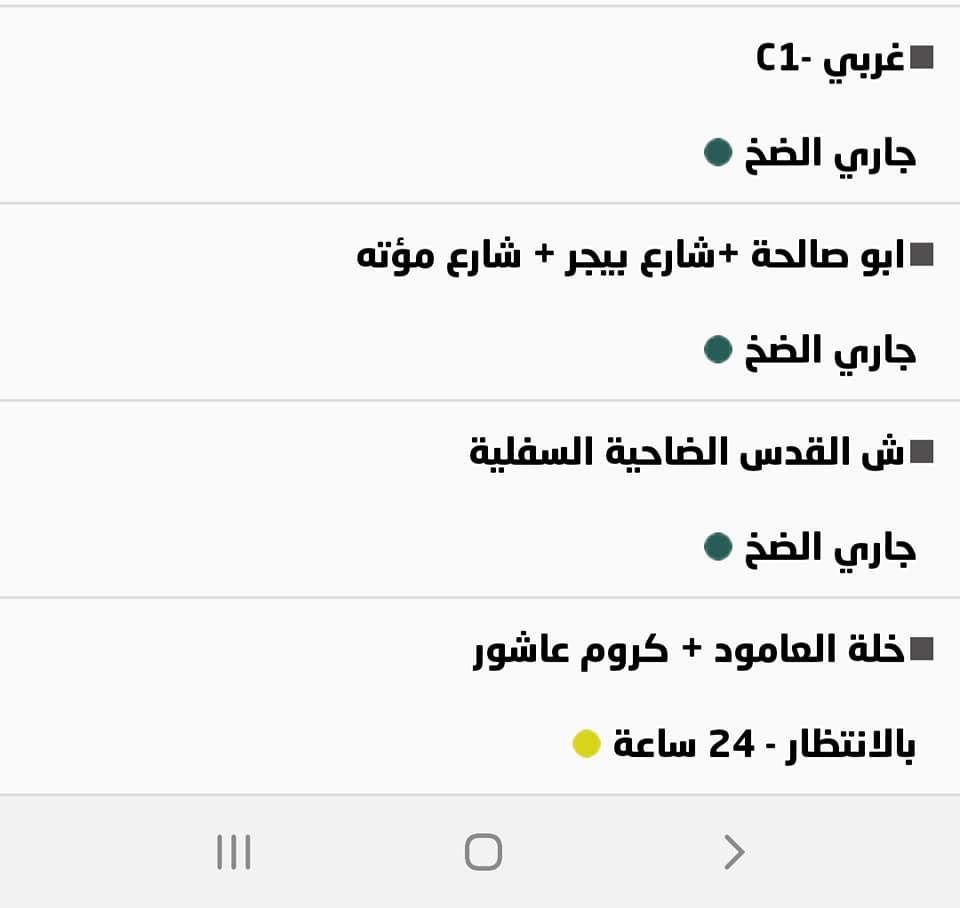Image resolution: width=960 pixels, height=908 pixels.
Task: Tap the home button in the navigation bar
Action: click(483, 853)
